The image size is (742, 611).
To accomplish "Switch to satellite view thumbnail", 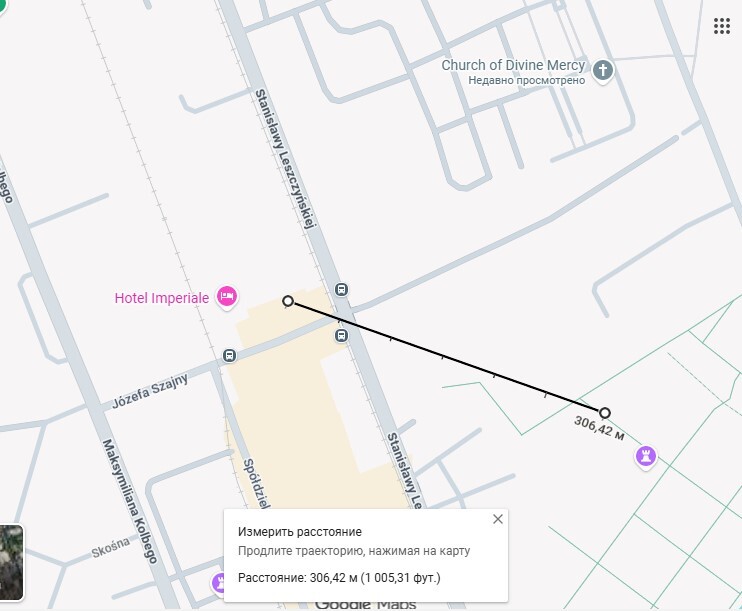I will [x=11, y=560].
